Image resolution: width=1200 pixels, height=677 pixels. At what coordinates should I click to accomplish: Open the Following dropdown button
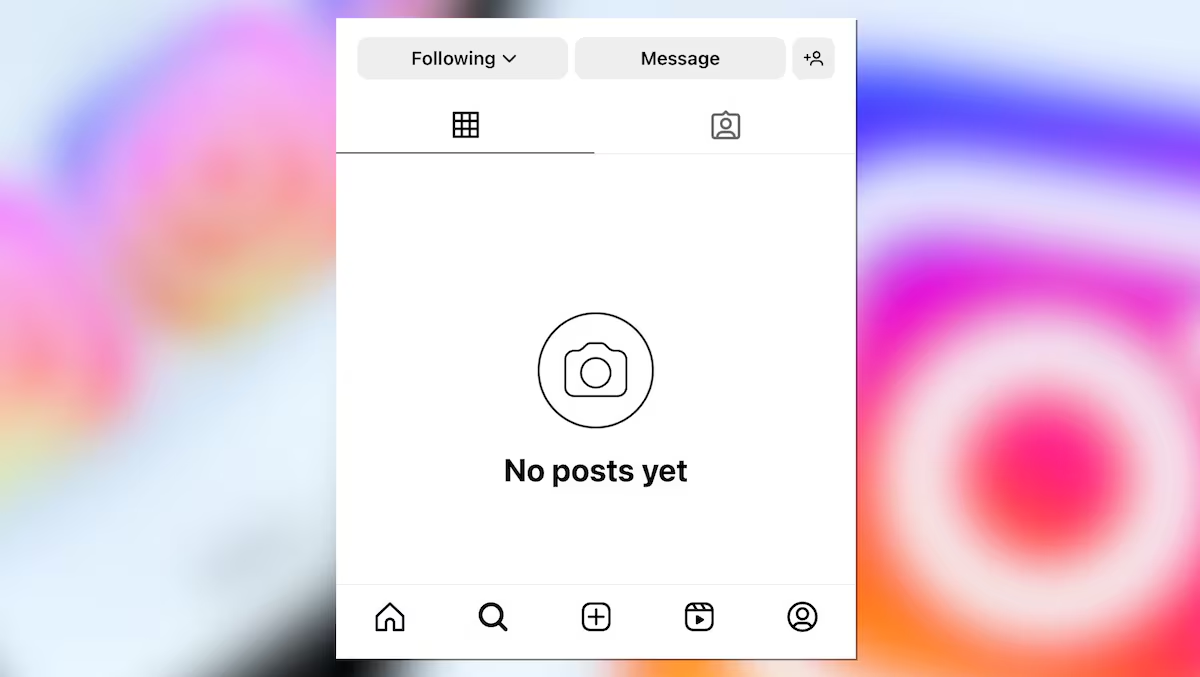463,59
